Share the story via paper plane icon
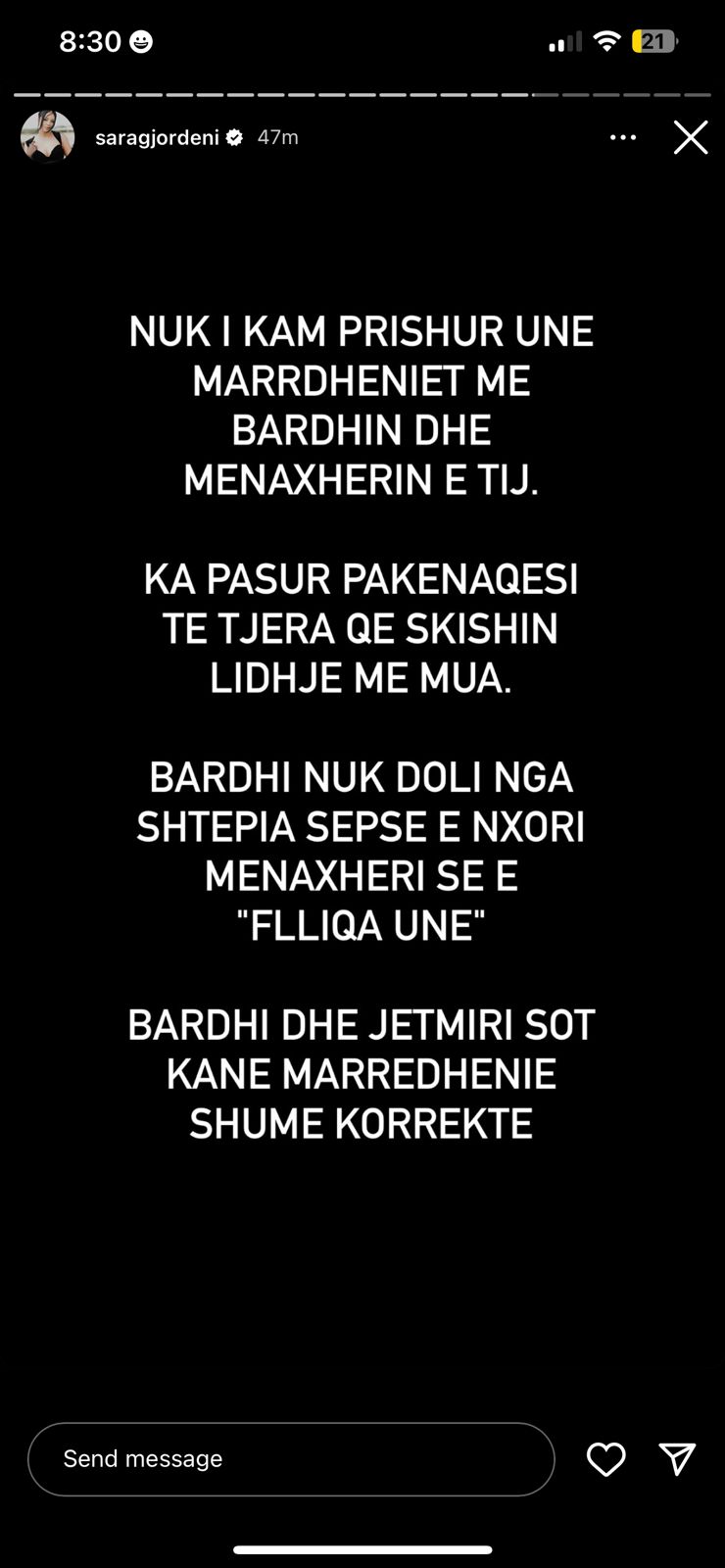This screenshot has width=725, height=1568. click(x=677, y=1458)
